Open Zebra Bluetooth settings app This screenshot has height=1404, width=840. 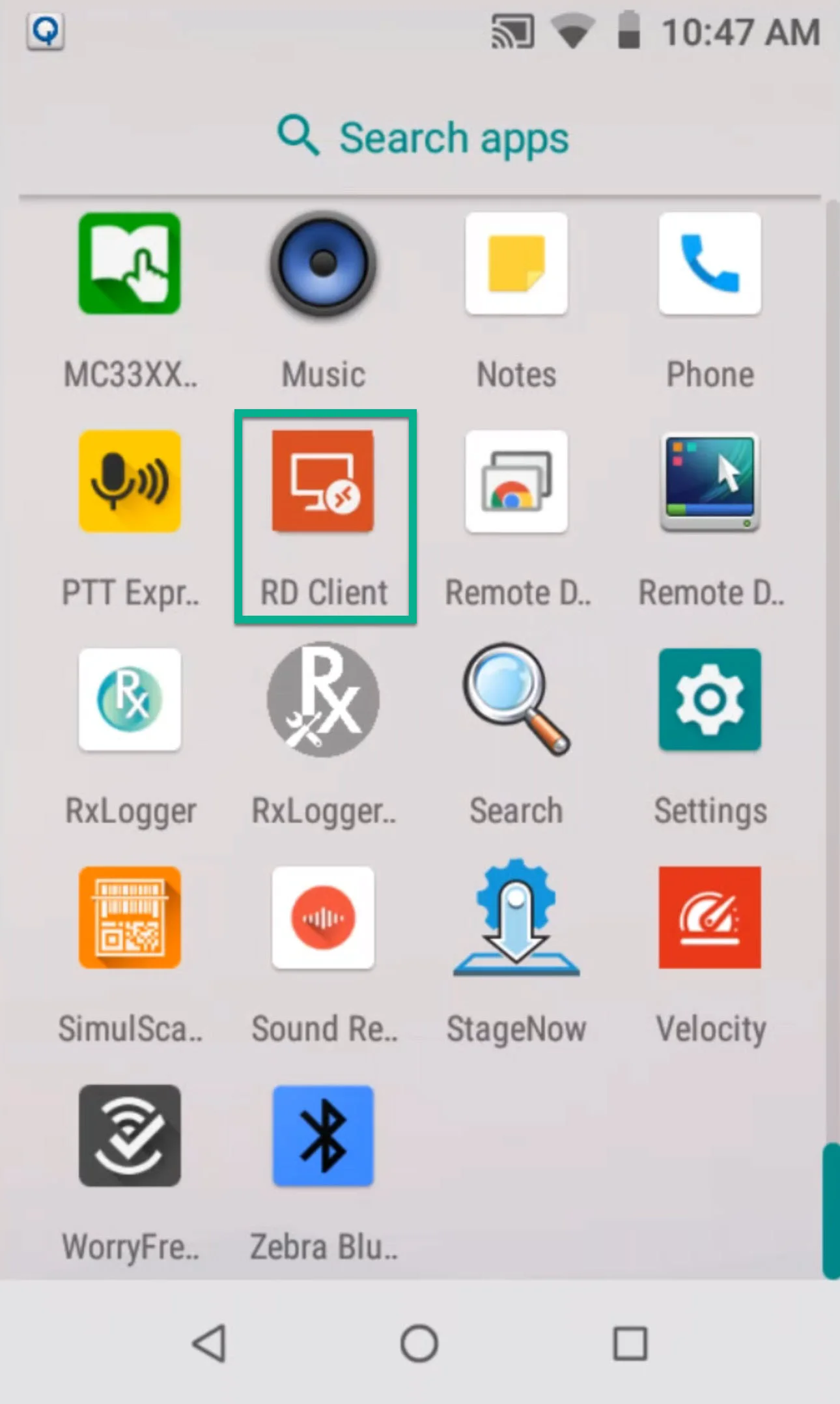(324, 1136)
